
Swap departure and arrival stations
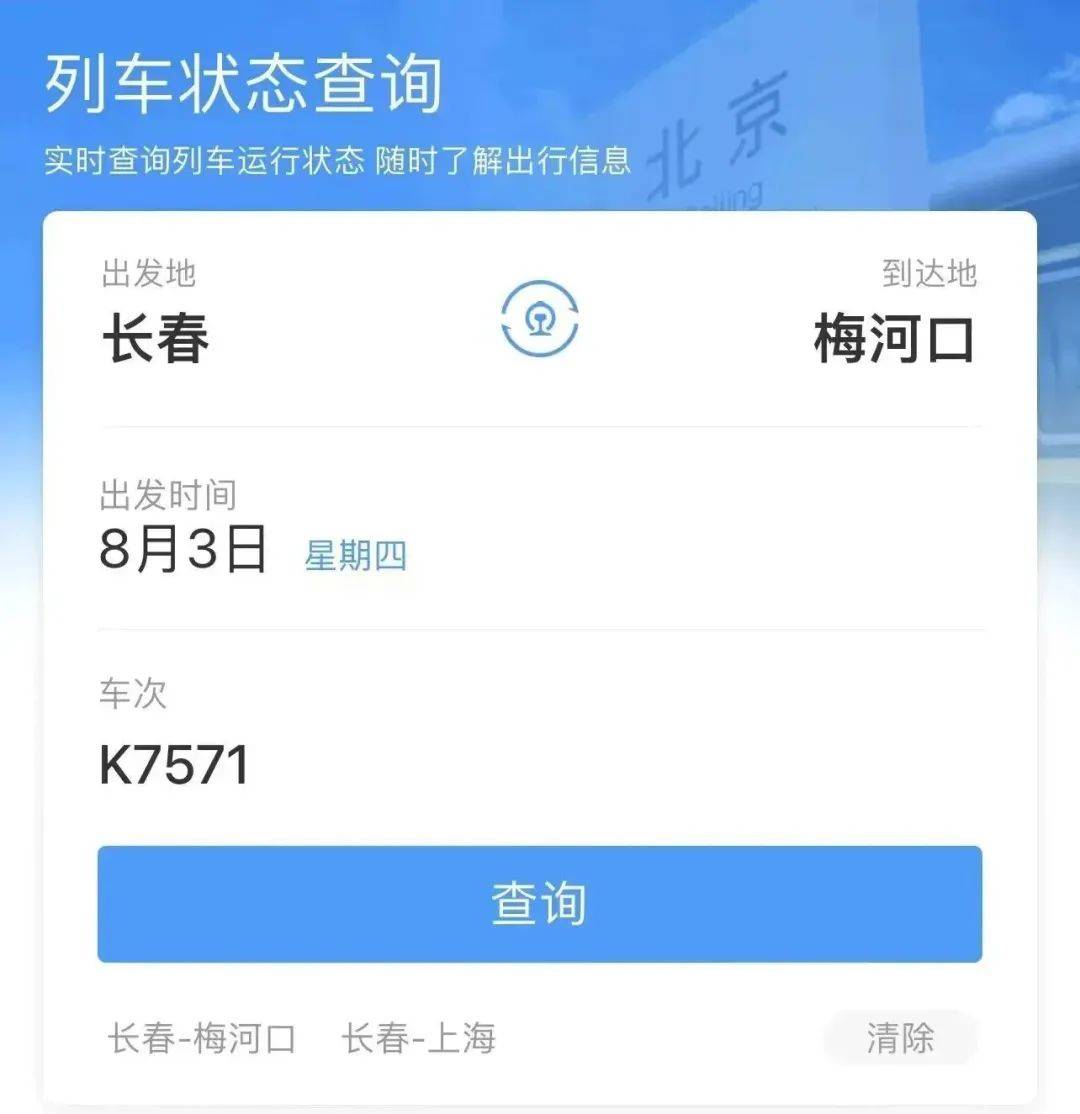(x=540, y=320)
